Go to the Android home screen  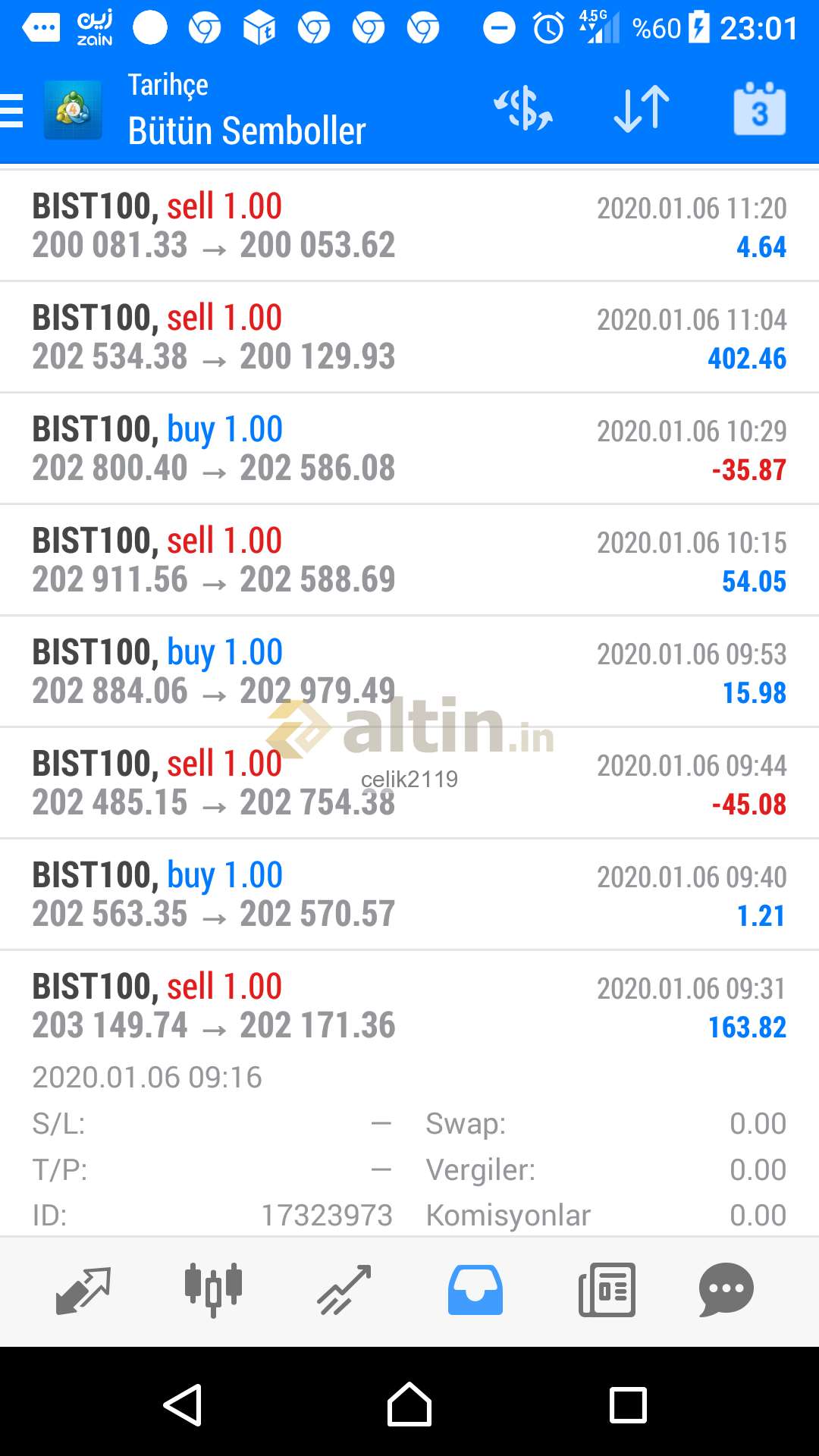coord(409,1405)
